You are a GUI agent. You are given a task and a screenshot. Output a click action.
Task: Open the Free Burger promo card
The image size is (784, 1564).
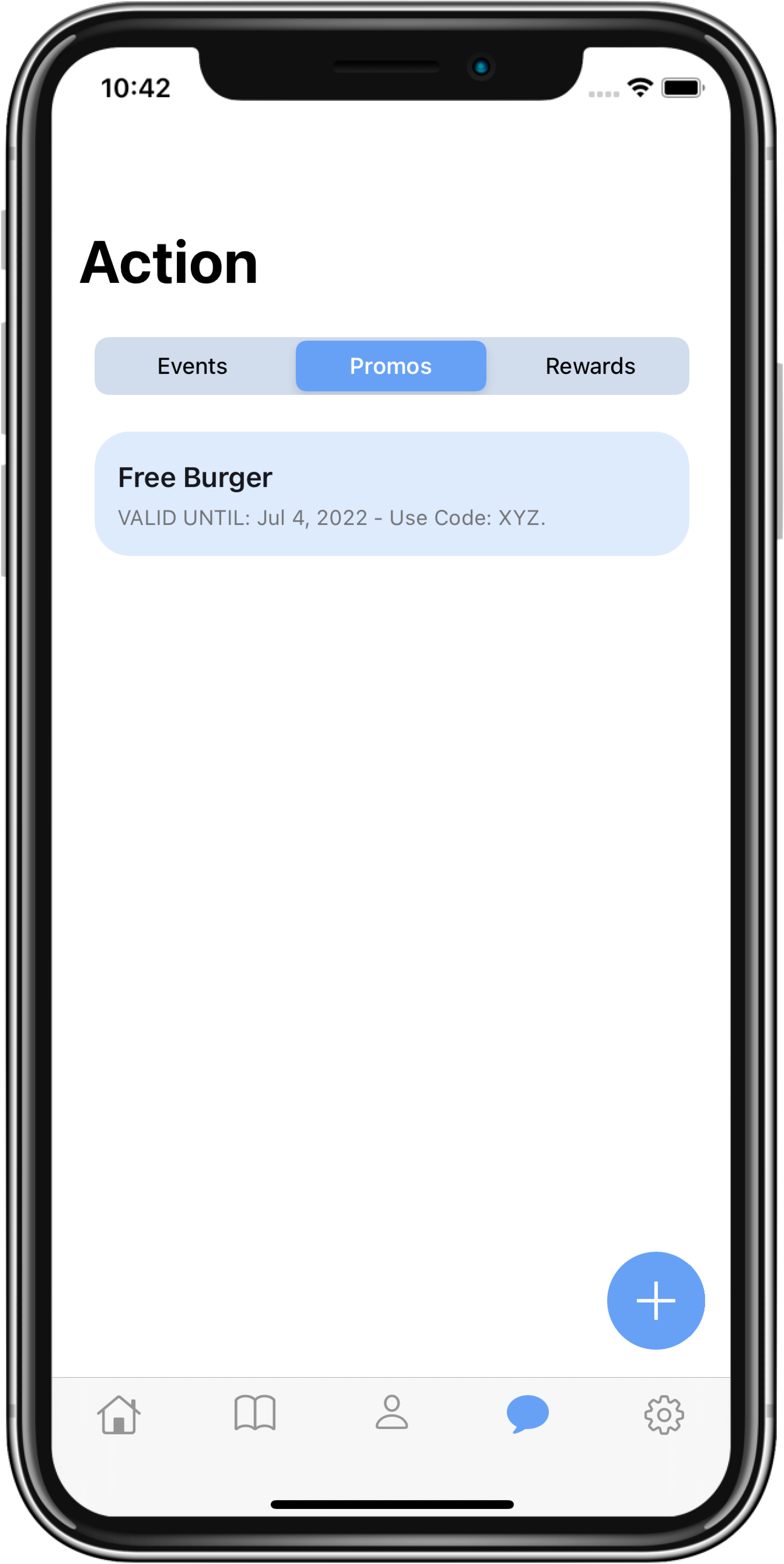tap(391, 494)
